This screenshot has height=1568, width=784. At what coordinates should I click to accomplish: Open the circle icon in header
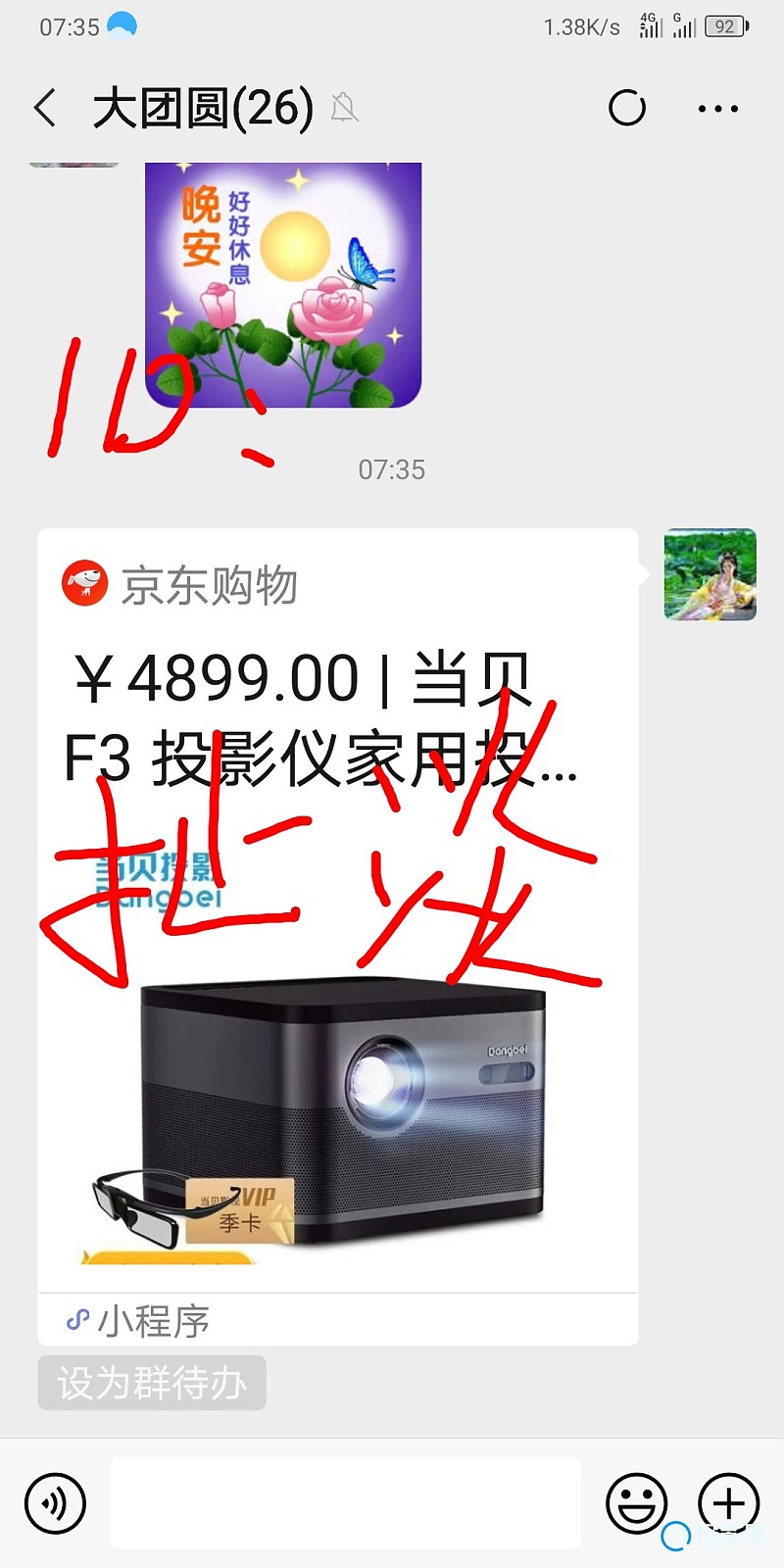(627, 108)
